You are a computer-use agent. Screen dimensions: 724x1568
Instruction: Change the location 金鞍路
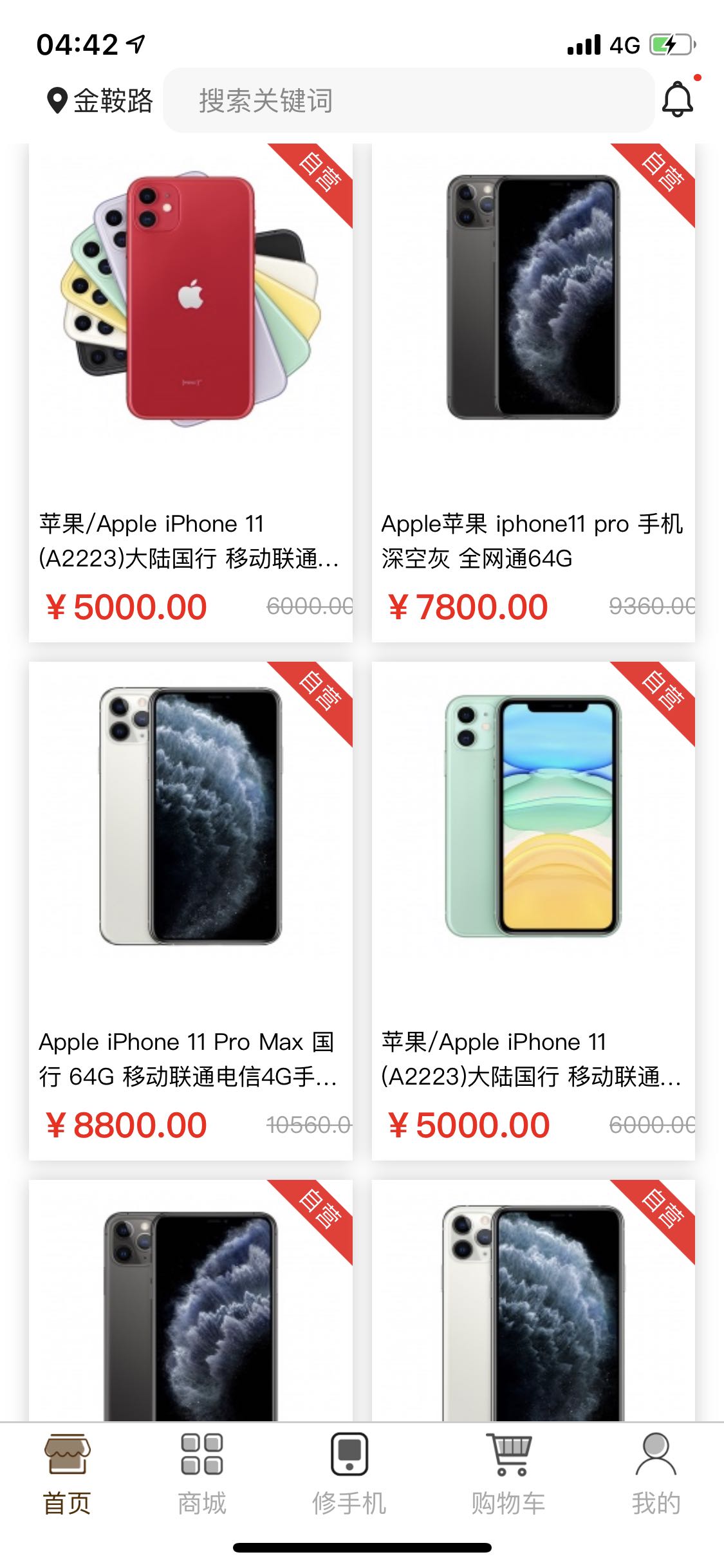tap(100, 100)
